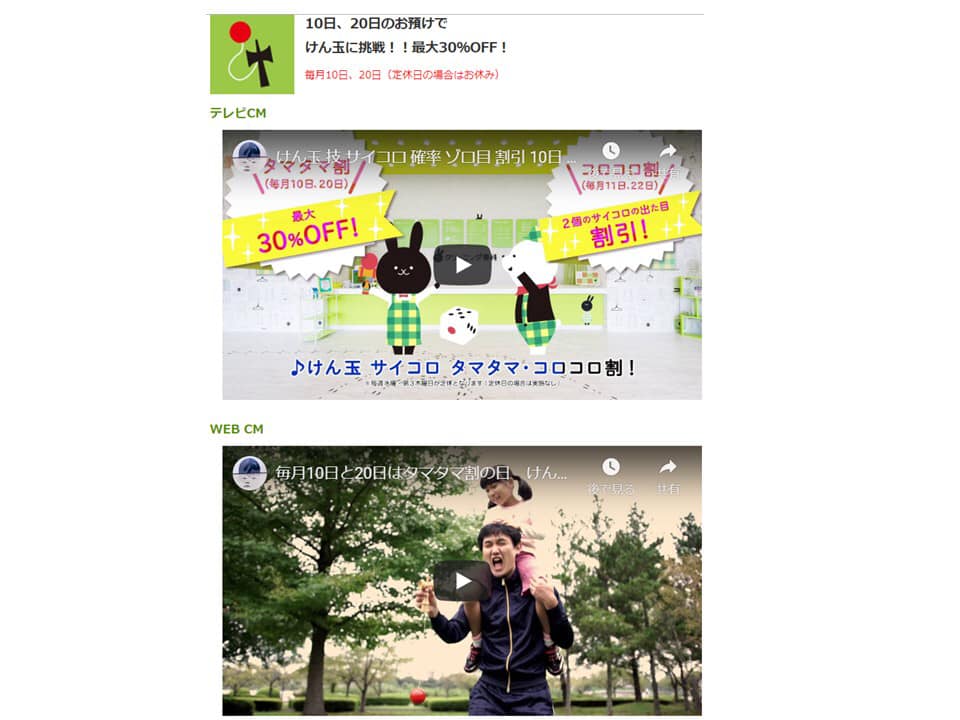Play the テレビCM video
This screenshot has width=960, height=720.
tap(461, 265)
